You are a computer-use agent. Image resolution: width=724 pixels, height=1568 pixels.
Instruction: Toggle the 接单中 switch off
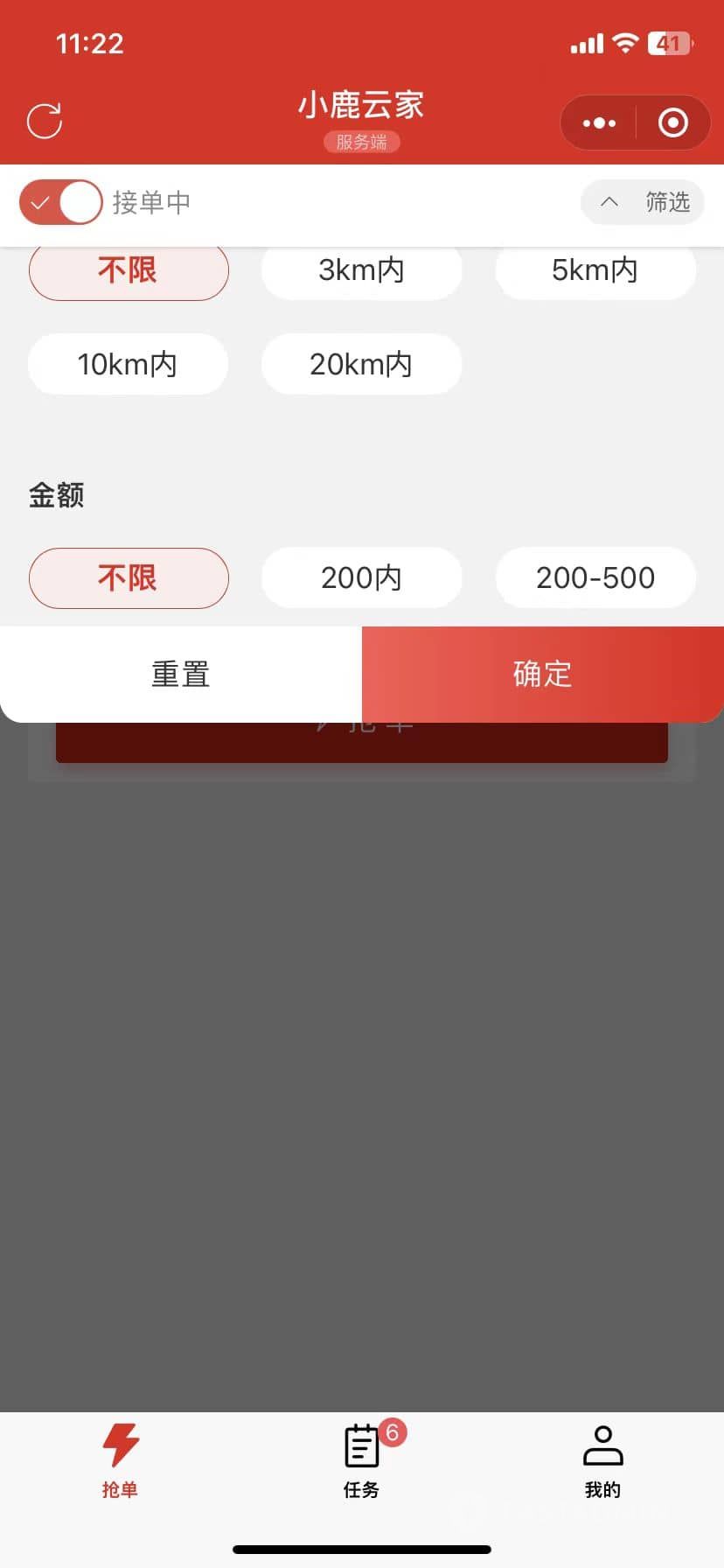(61, 202)
